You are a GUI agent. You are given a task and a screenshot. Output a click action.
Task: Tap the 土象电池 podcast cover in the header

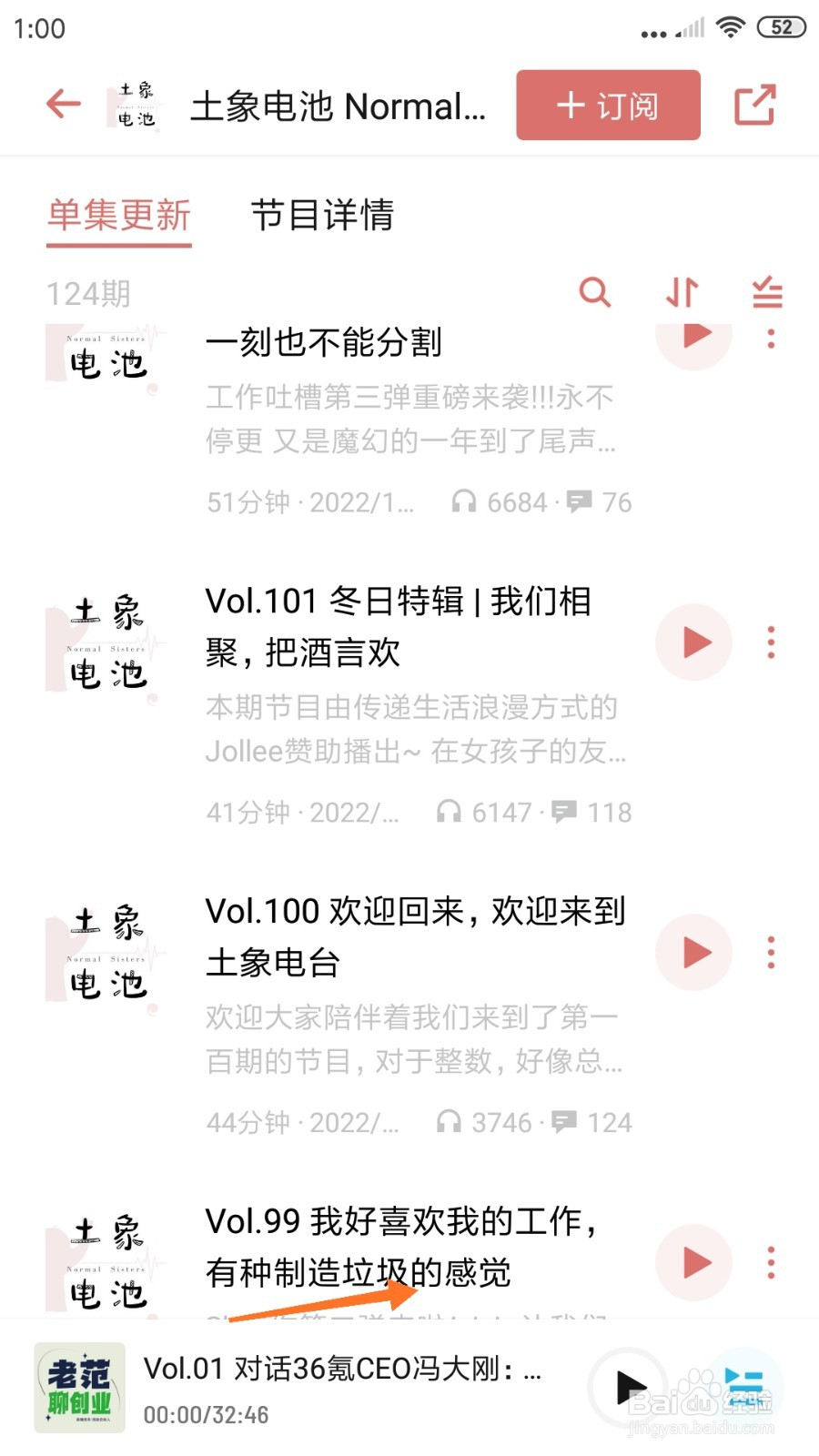(x=135, y=105)
